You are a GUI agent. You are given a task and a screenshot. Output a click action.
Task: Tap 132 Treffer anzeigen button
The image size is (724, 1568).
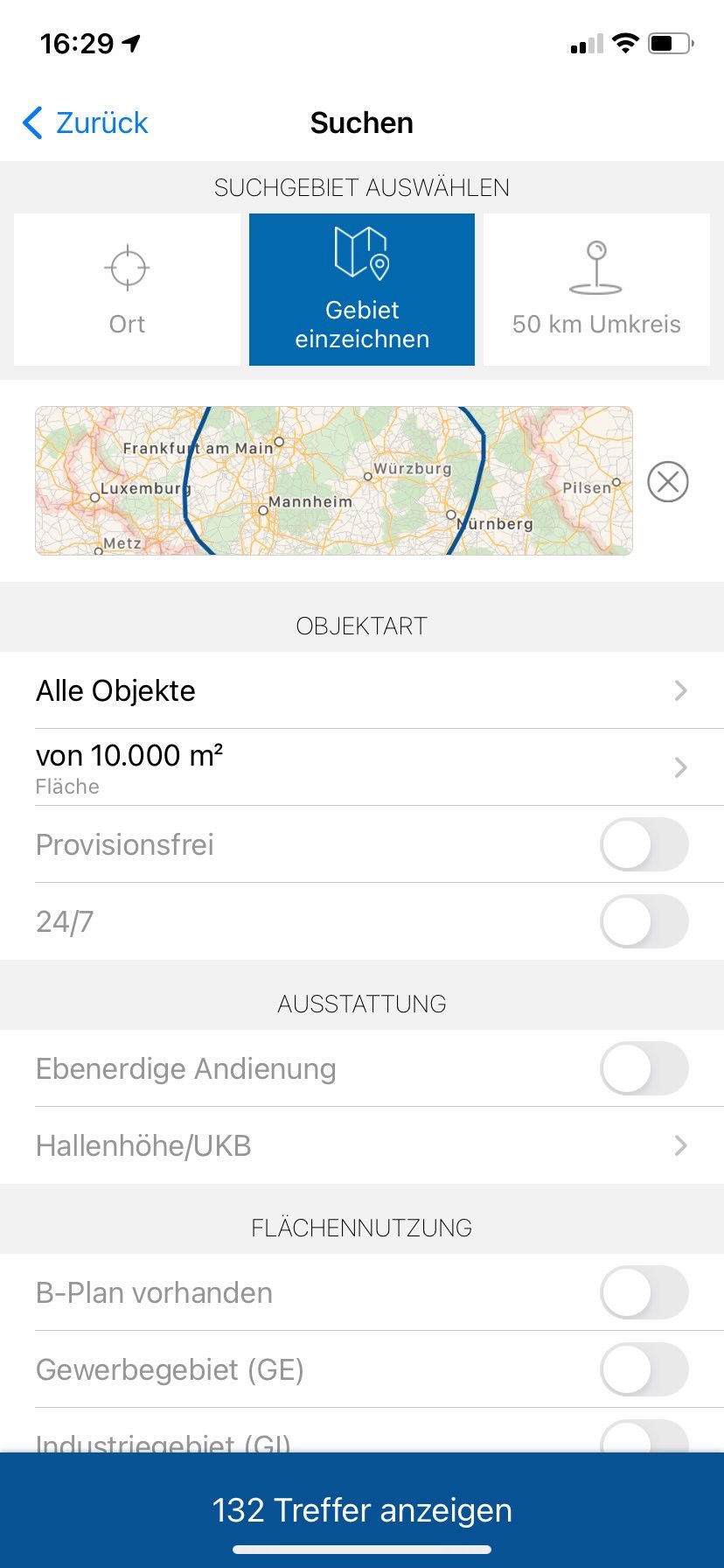pos(362,1510)
